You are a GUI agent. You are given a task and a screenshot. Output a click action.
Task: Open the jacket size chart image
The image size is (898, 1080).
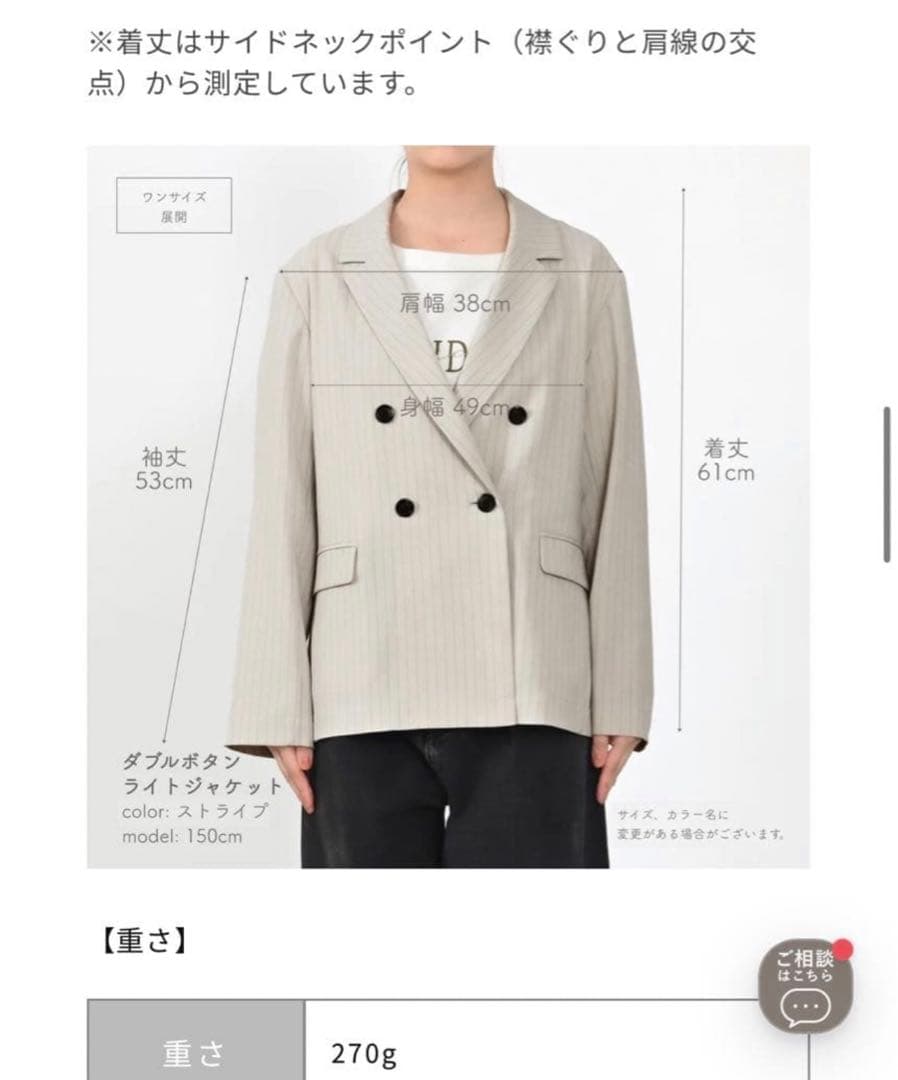(x=448, y=506)
